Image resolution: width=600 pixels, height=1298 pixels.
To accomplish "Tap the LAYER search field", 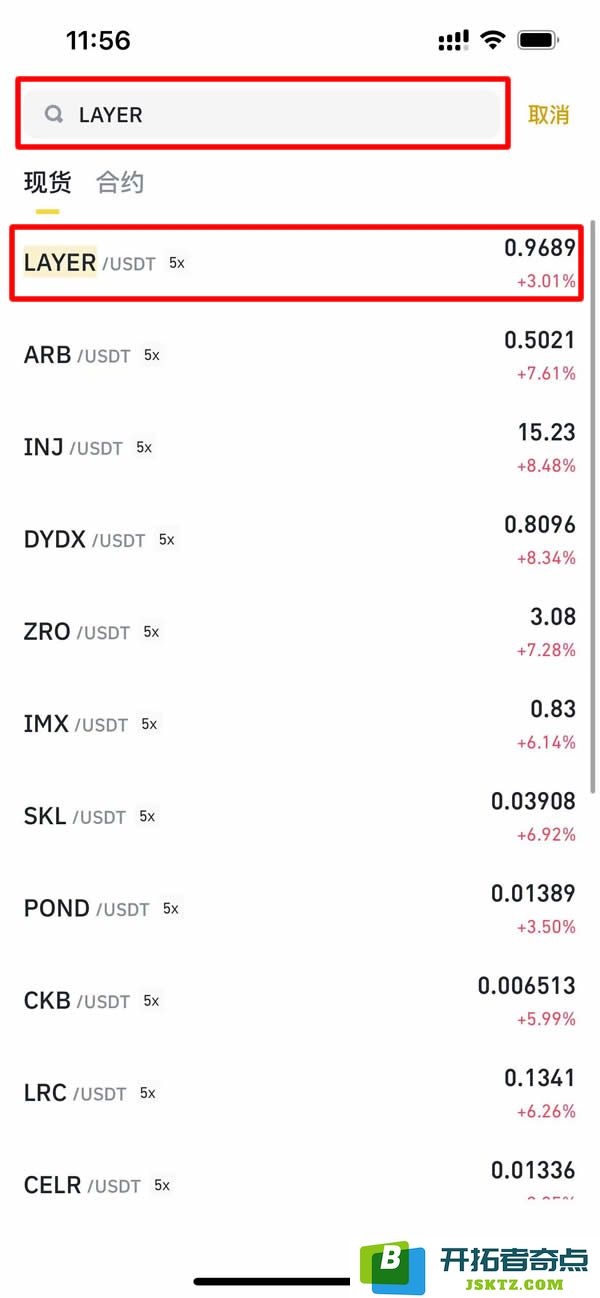I will pos(262,114).
